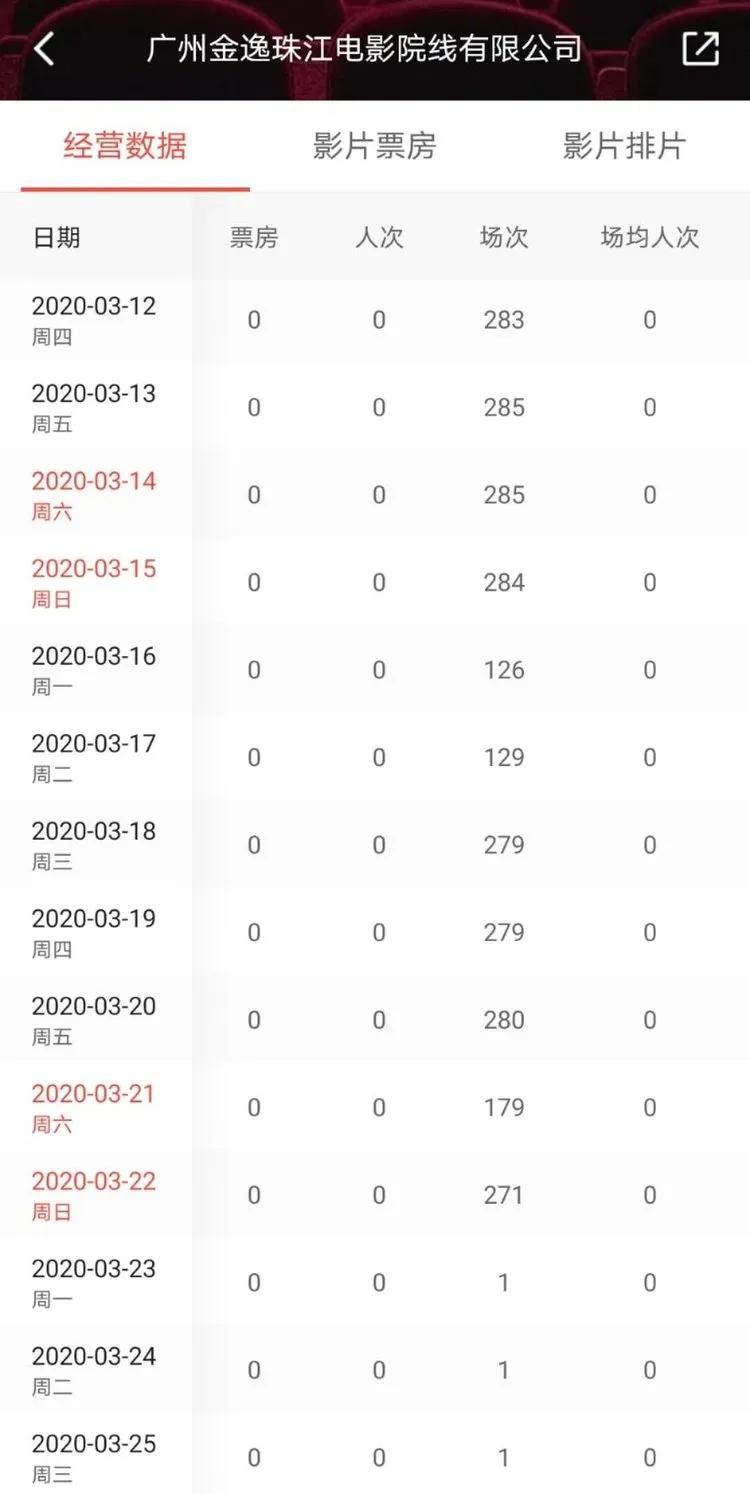Tap the 2020-03-15 Sunday date entry
Viewport: 750px width, 1494px height.
(94, 582)
